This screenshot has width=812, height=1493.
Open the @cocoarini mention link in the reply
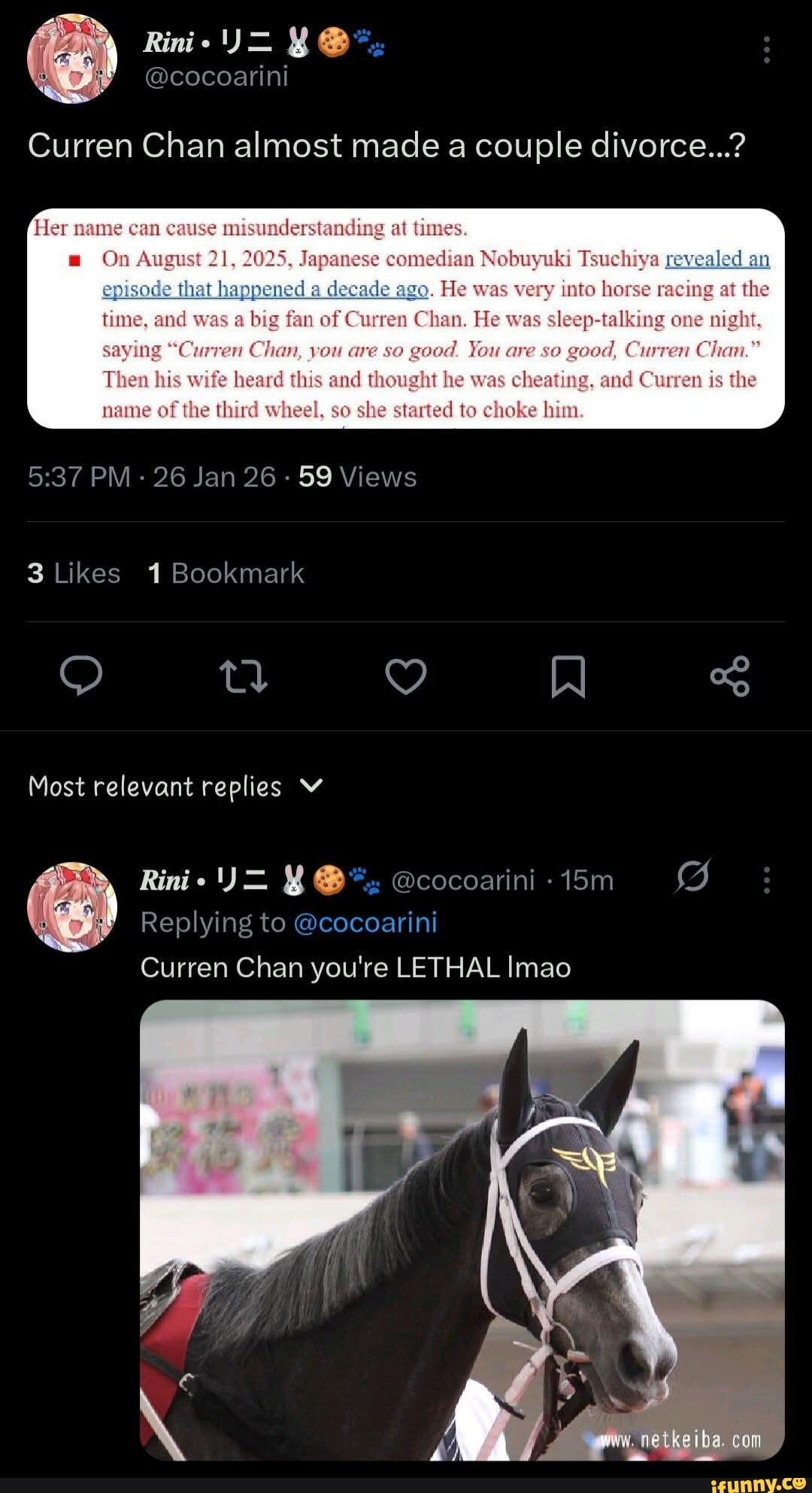(365, 922)
